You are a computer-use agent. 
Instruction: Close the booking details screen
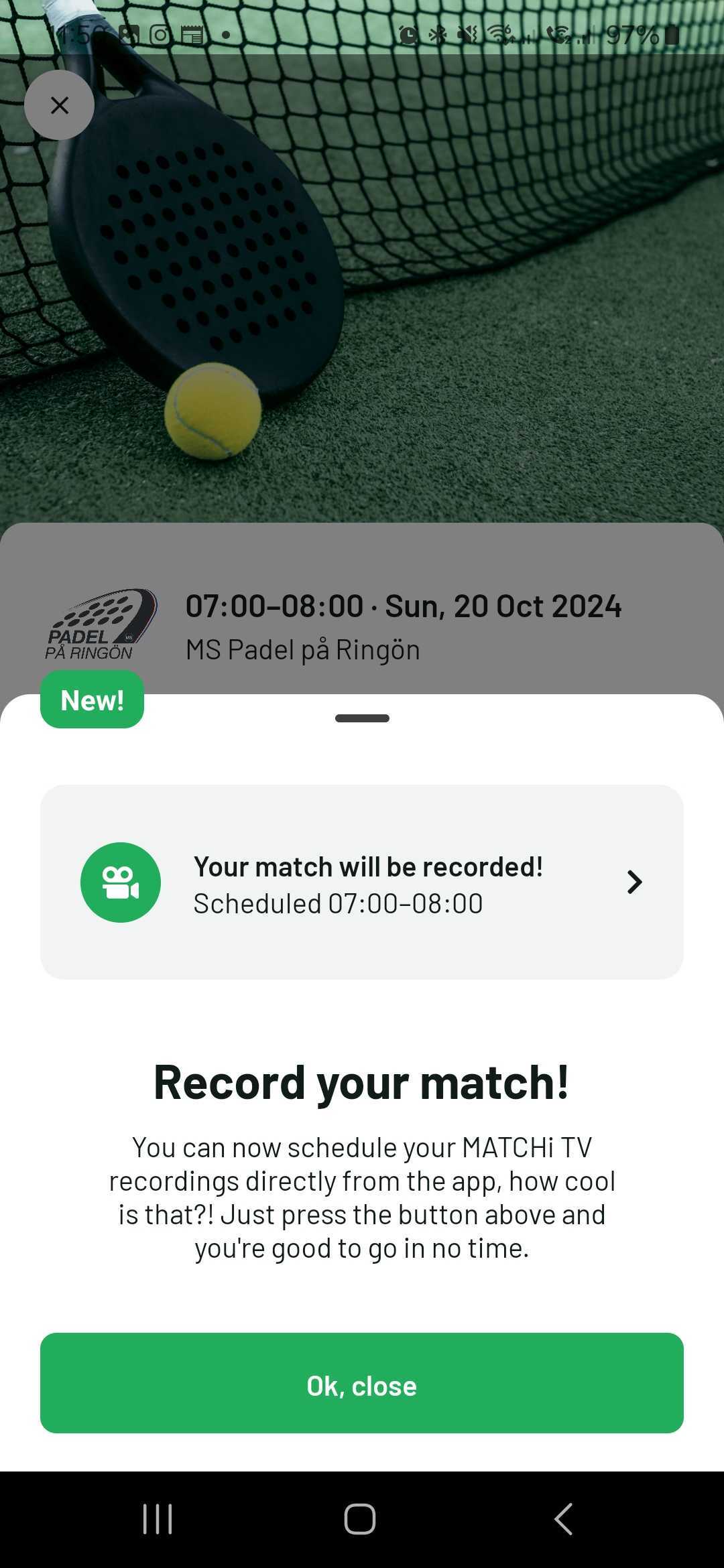(60, 105)
